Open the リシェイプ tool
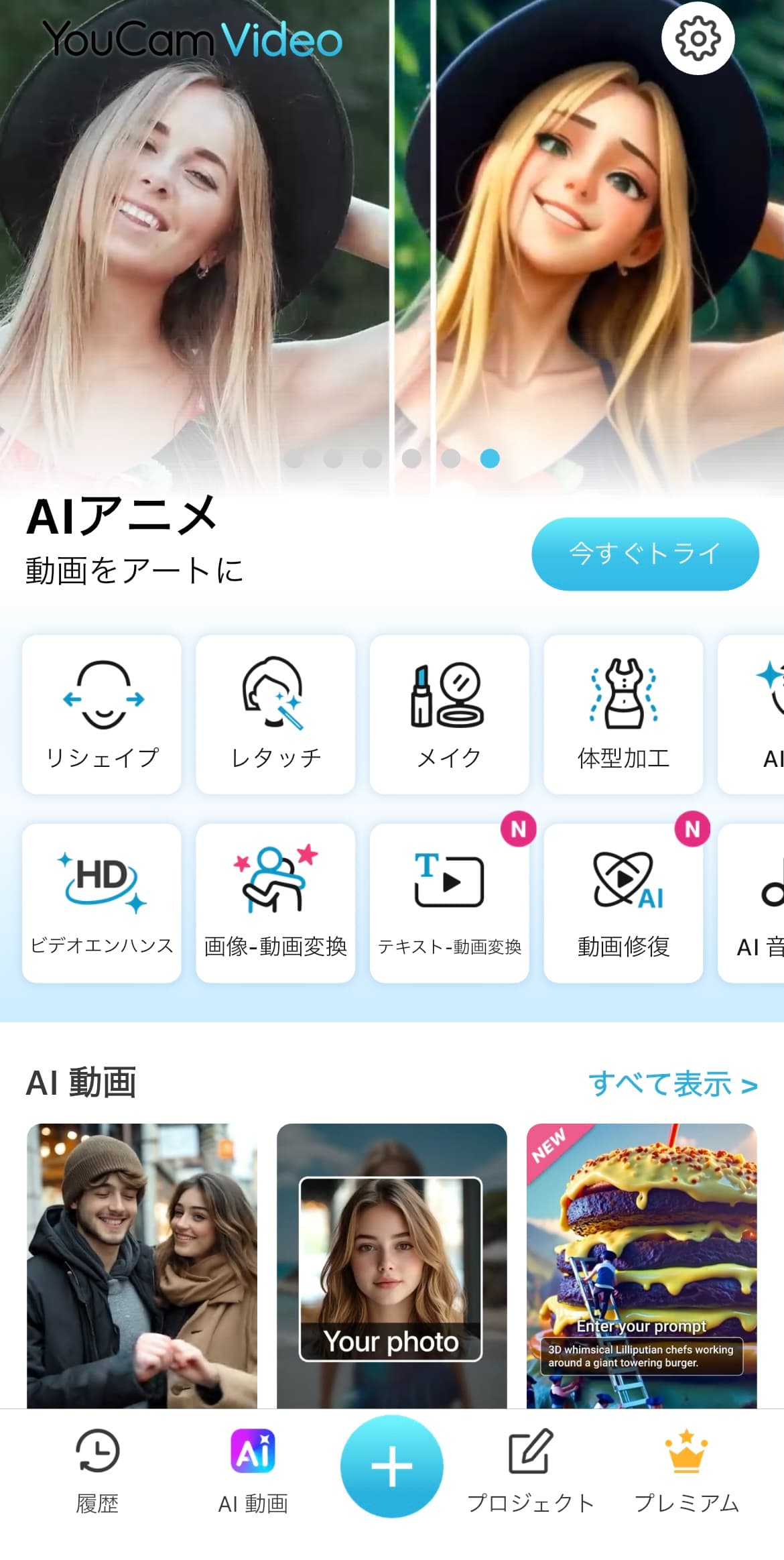784x1560 pixels. pyautogui.click(x=102, y=715)
